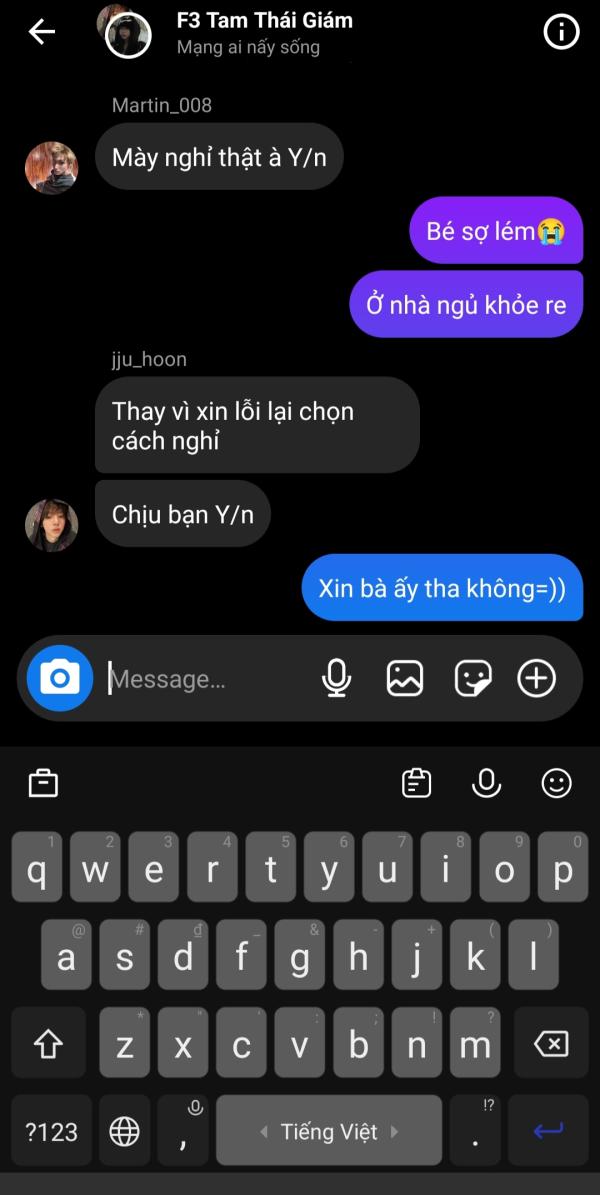This screenshot has height=1195, width=600.
Task: Open the keyboard clipboard icon
Action: [x=416, y=783]
